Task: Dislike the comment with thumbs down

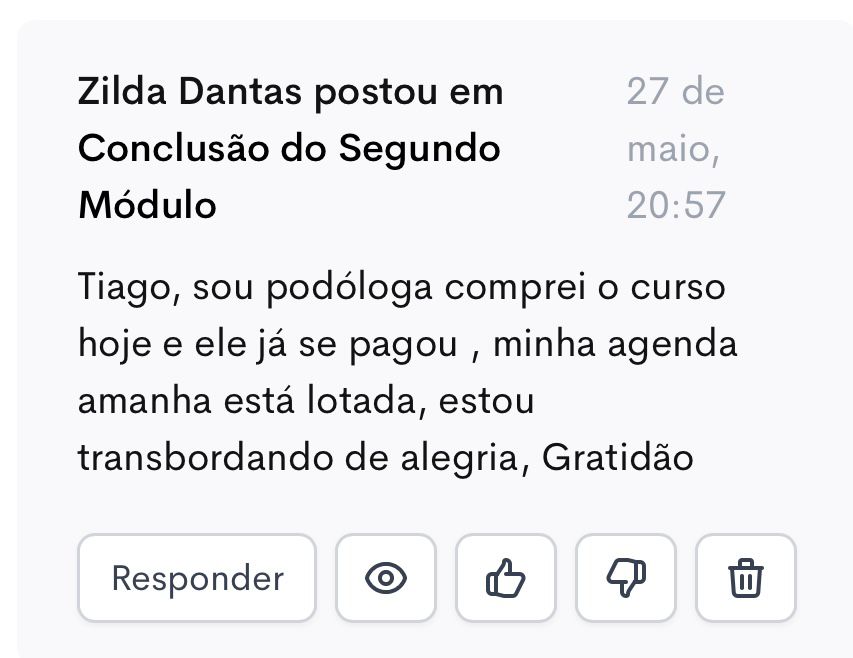Action: click(626, 578)
